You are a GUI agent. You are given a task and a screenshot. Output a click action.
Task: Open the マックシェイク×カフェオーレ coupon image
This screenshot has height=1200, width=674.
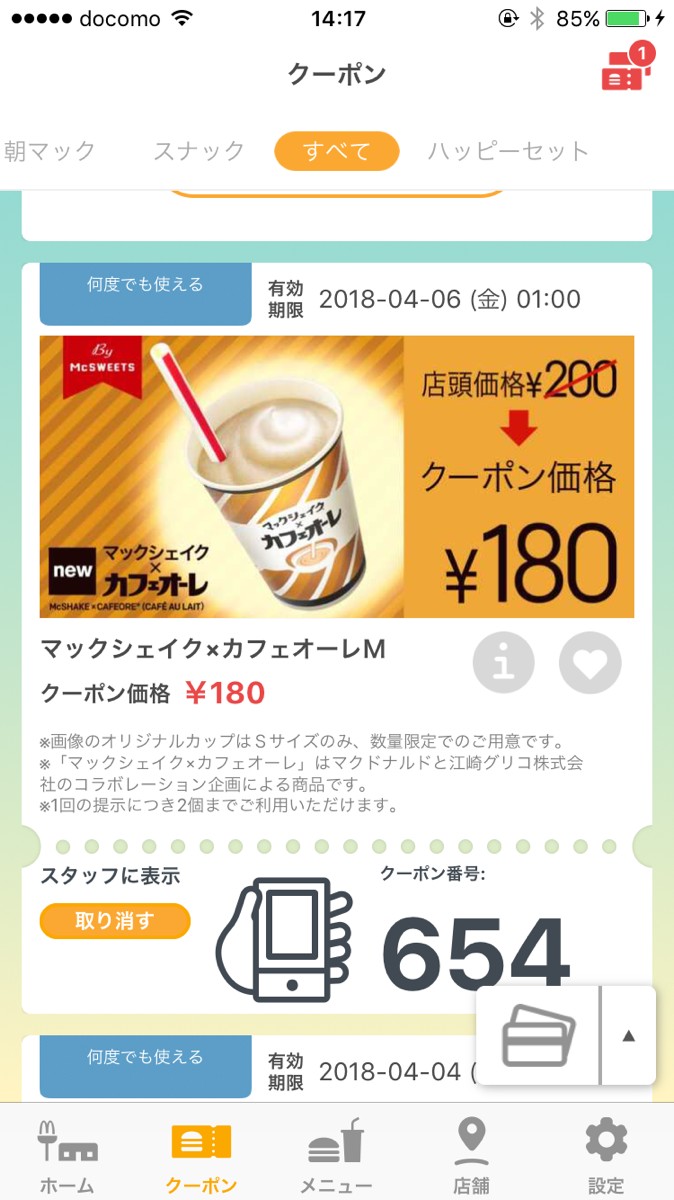tap(337, 477)
